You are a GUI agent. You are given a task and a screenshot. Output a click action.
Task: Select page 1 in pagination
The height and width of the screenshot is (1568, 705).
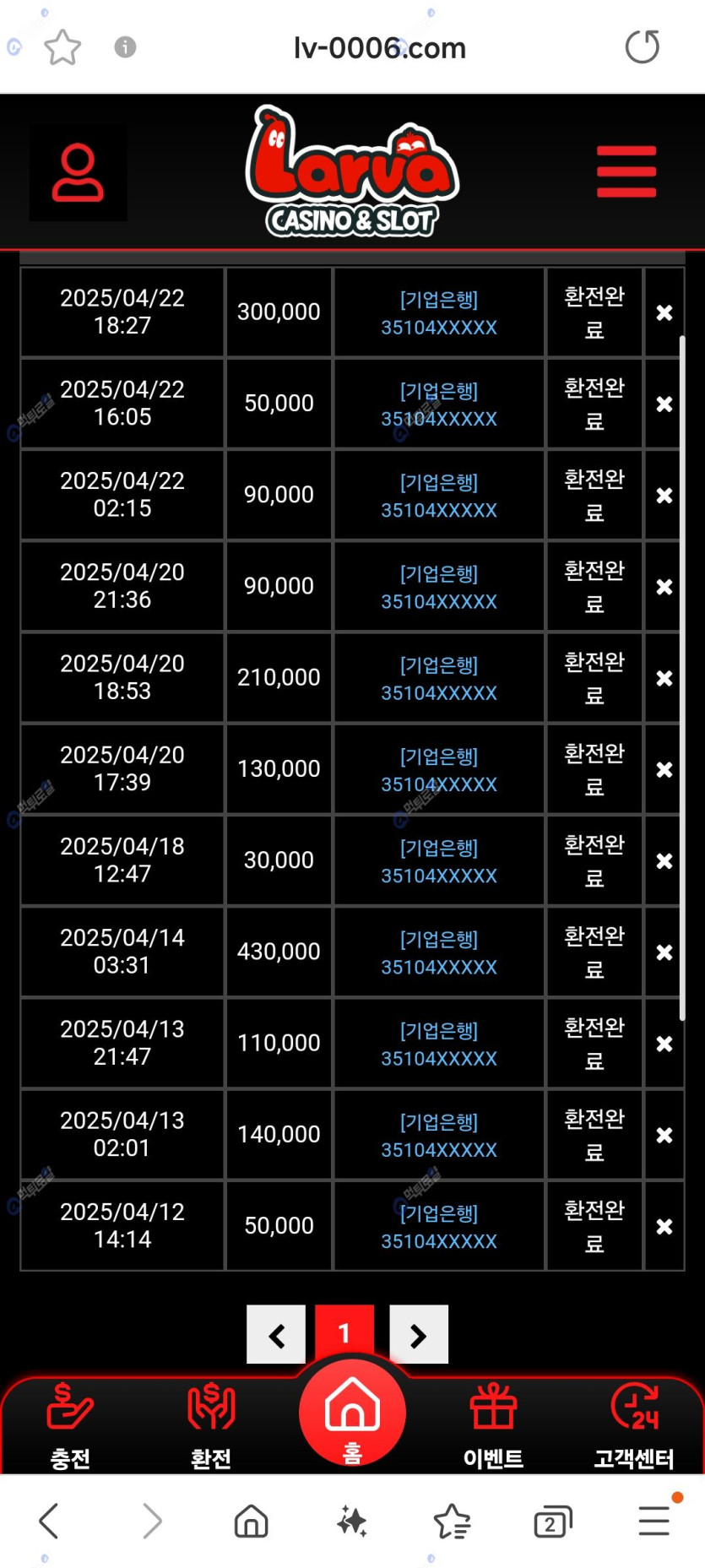[344, 1333]
